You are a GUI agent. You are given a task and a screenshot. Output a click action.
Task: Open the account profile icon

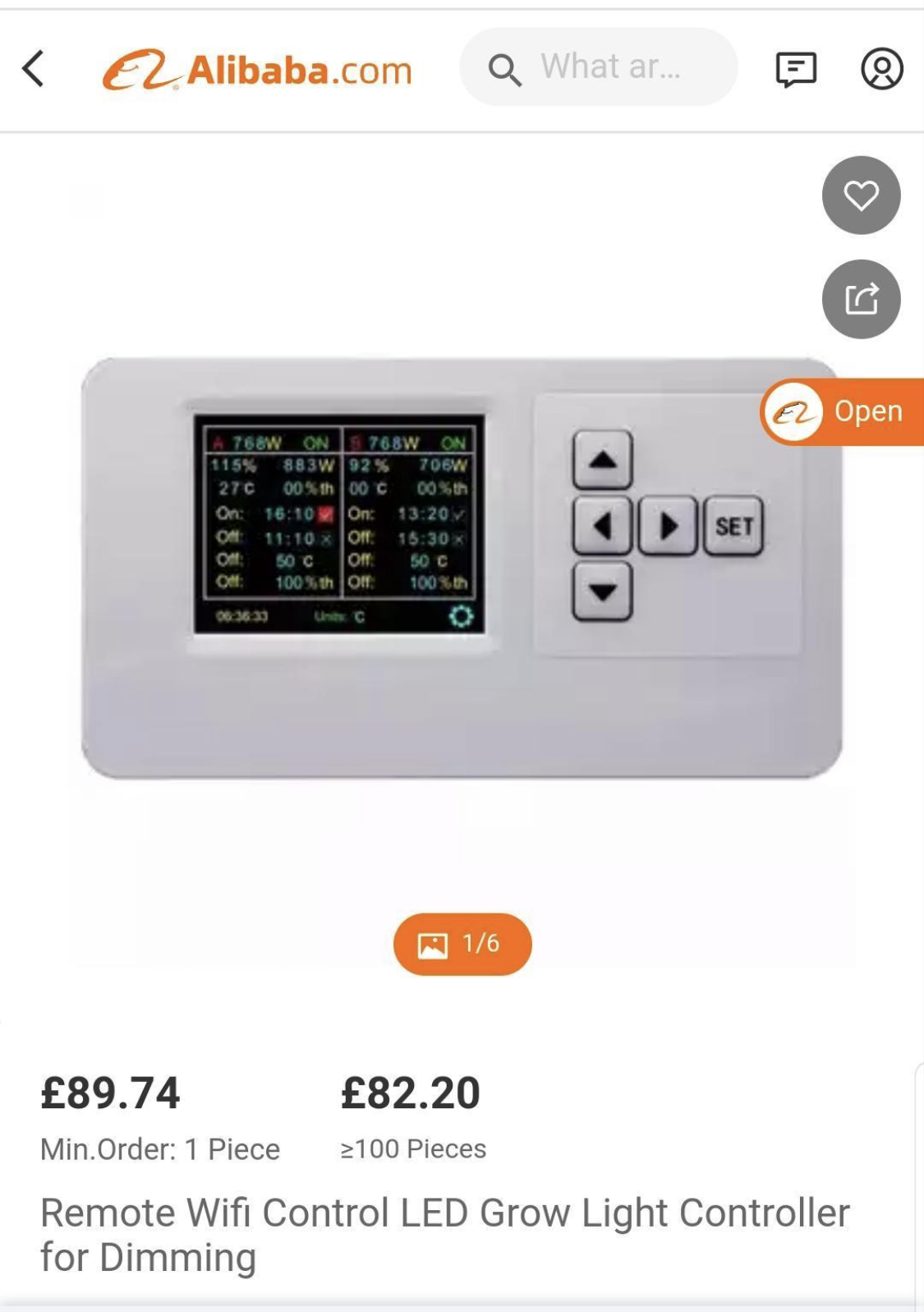[x=881, y=69]
